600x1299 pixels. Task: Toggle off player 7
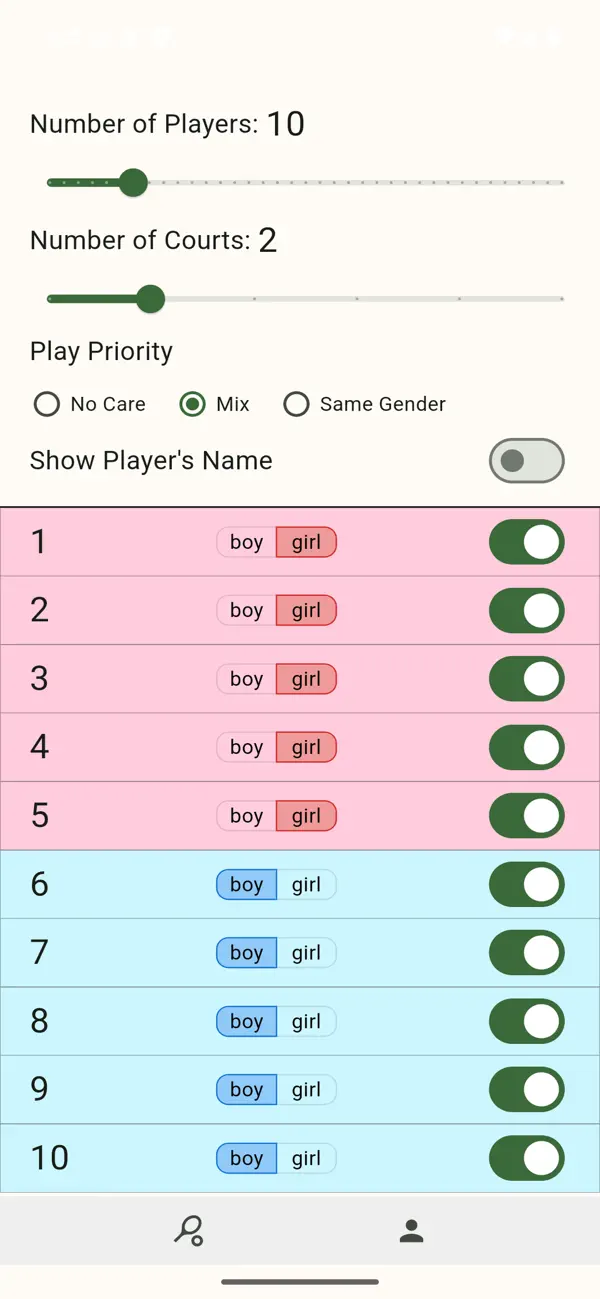pyautogui.click(x=527, y=952)
